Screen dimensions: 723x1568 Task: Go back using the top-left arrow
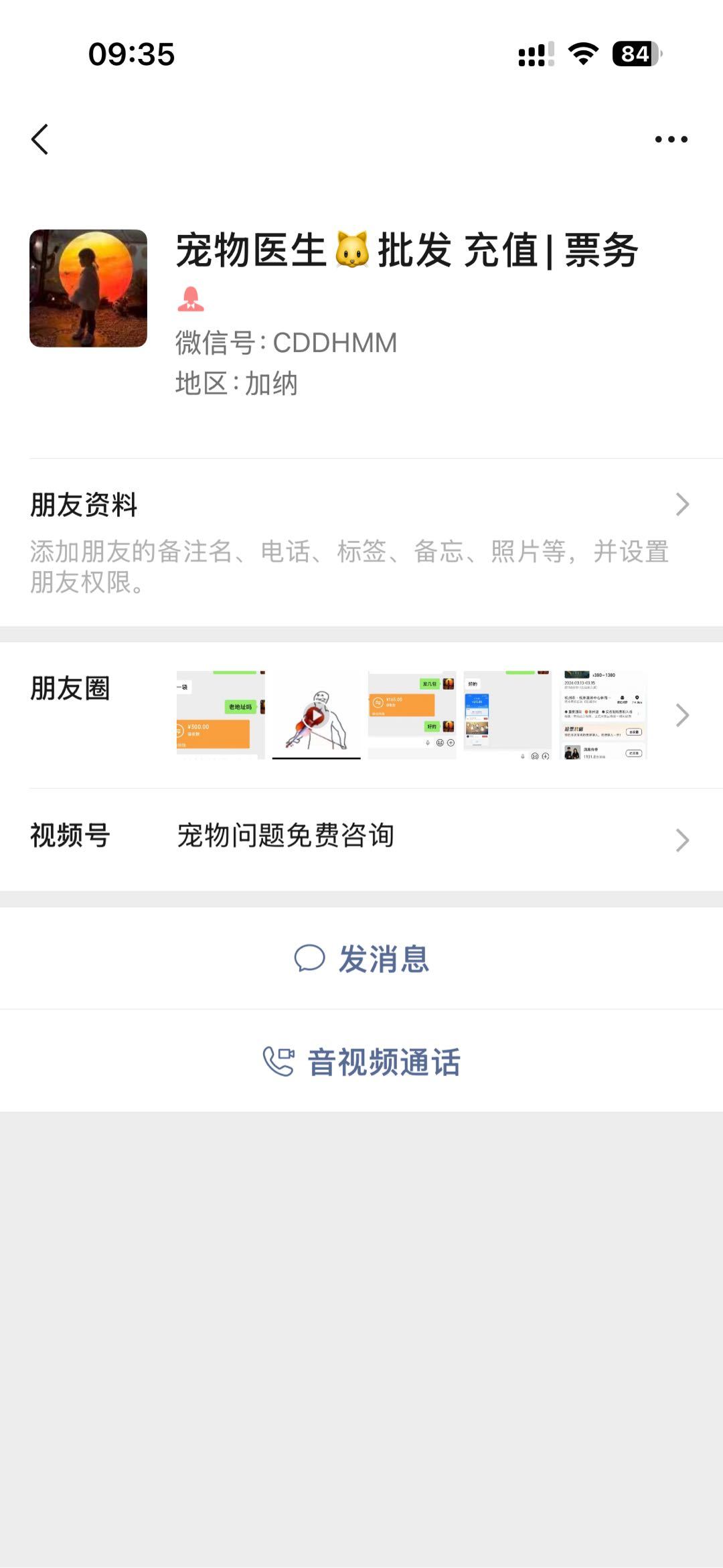point(40,139)
